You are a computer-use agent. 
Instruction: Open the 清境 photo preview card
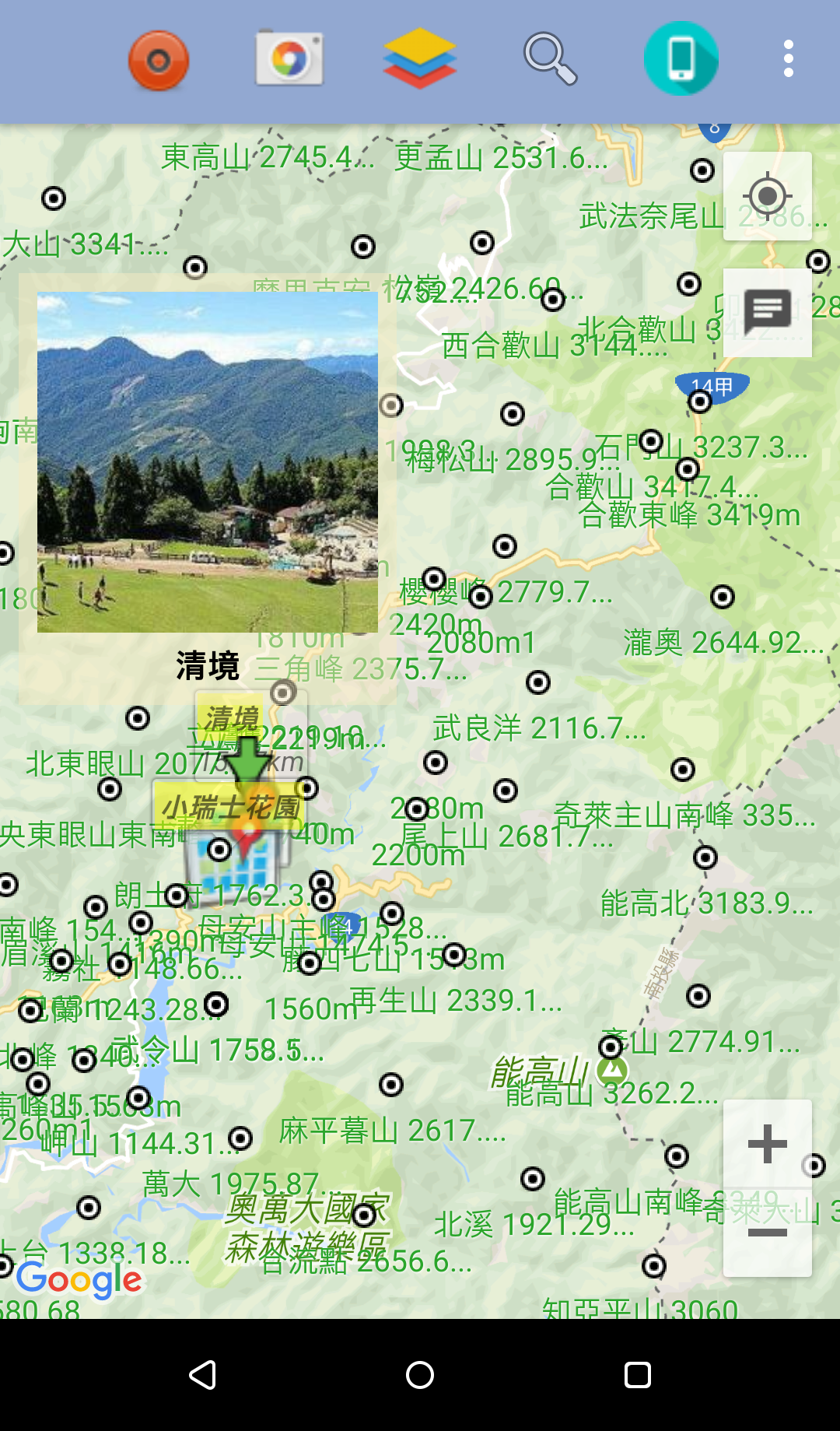(x=208, y=462)
